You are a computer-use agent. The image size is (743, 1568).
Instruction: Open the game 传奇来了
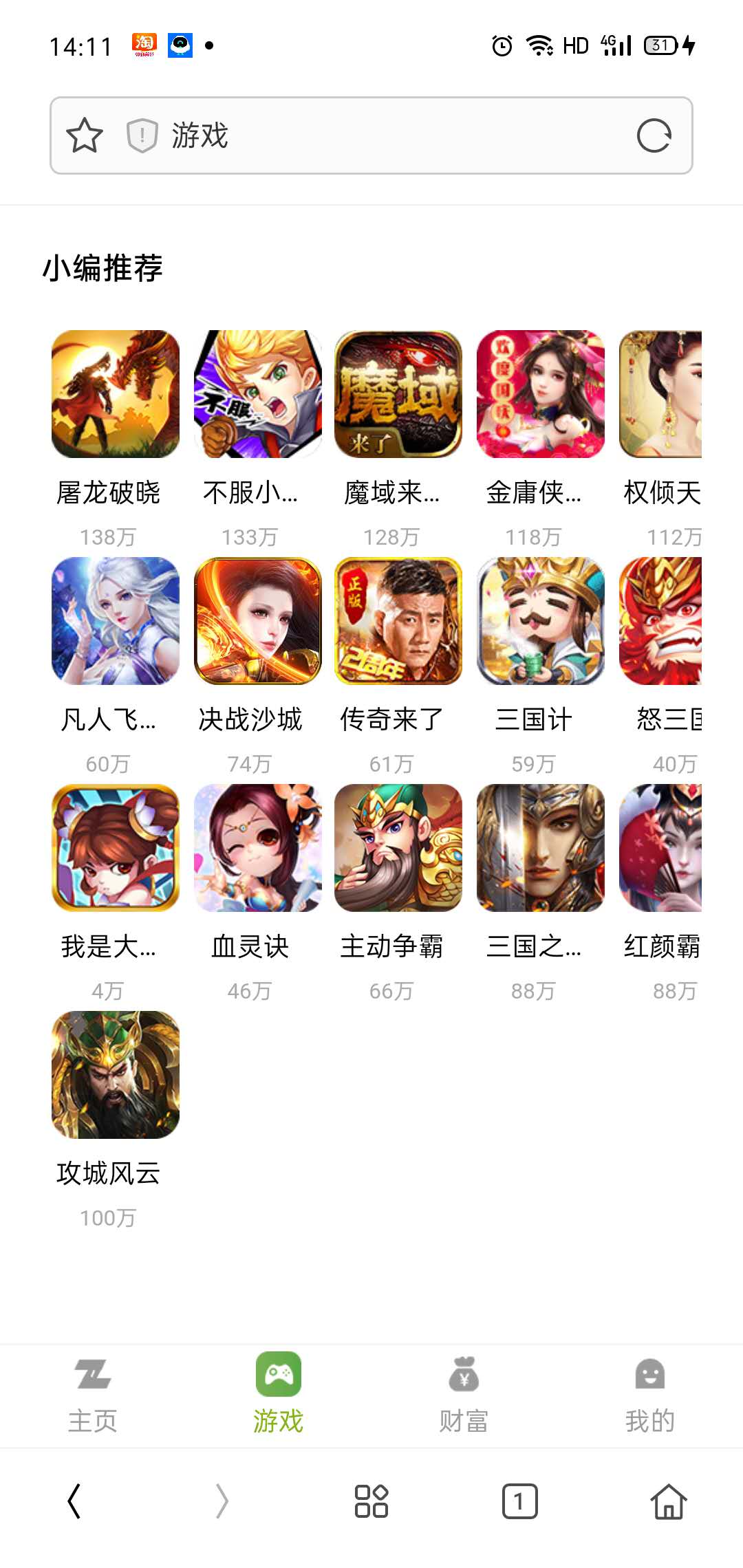(398, 621)
